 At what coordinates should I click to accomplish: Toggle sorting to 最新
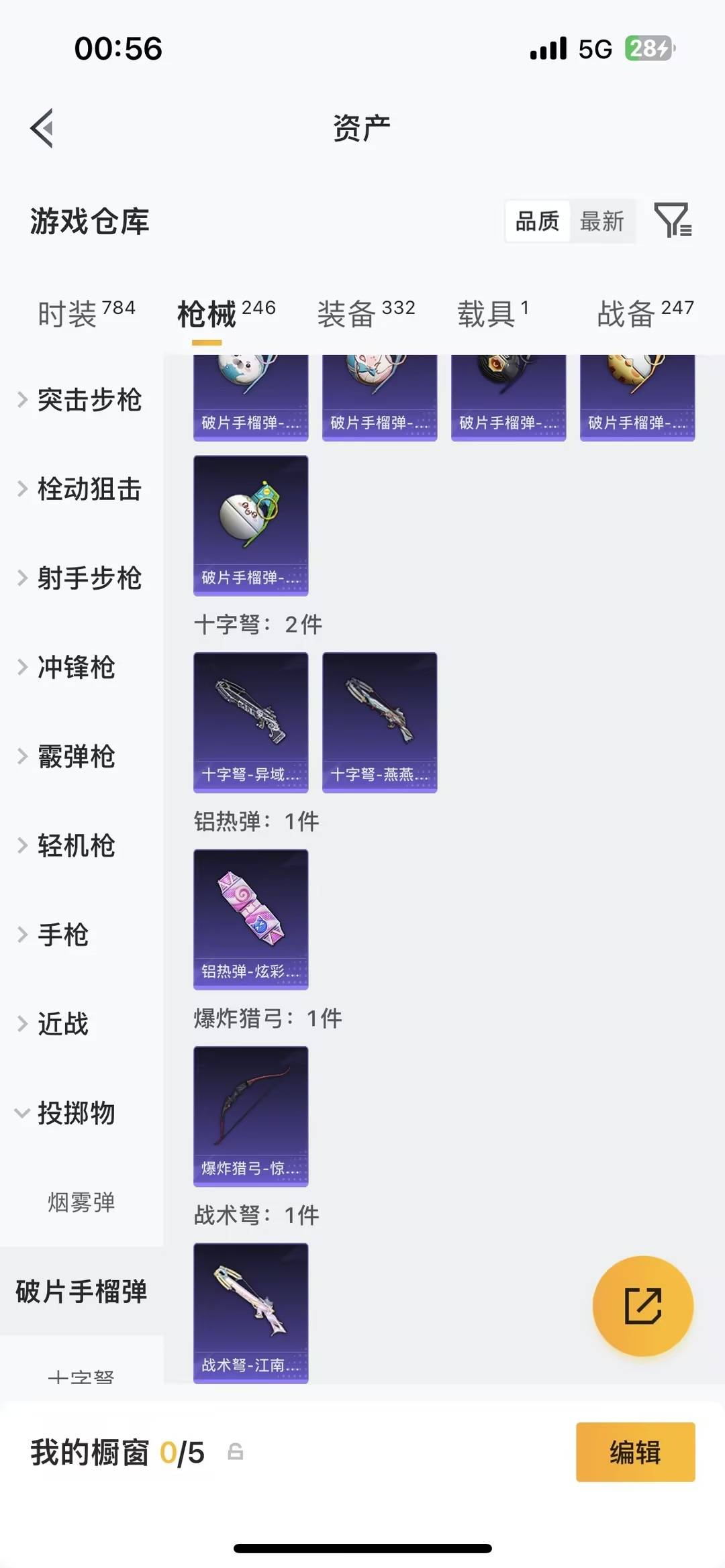602,221
